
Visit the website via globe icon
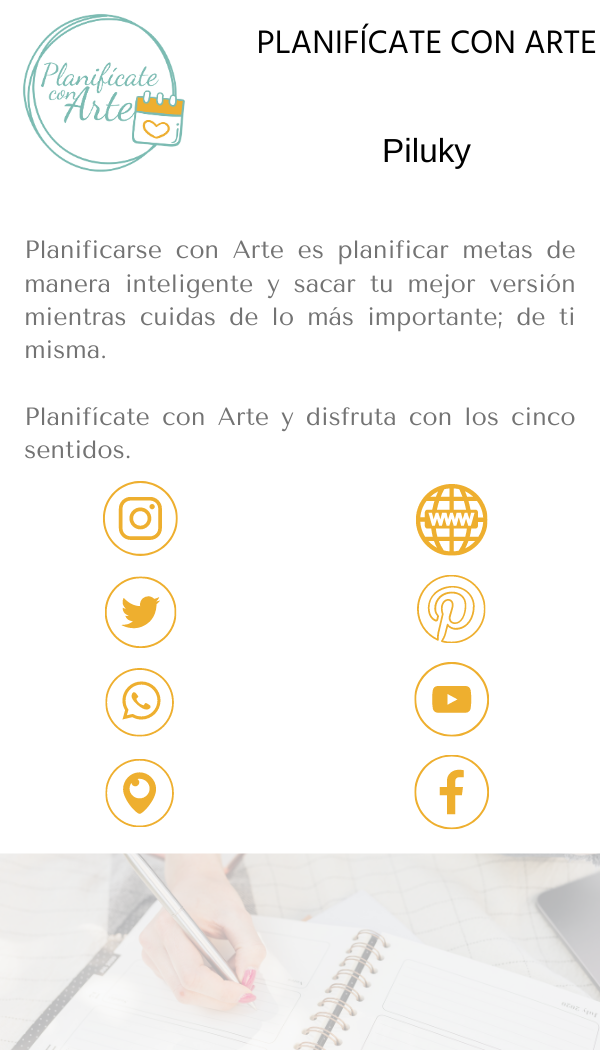[452, 519]
